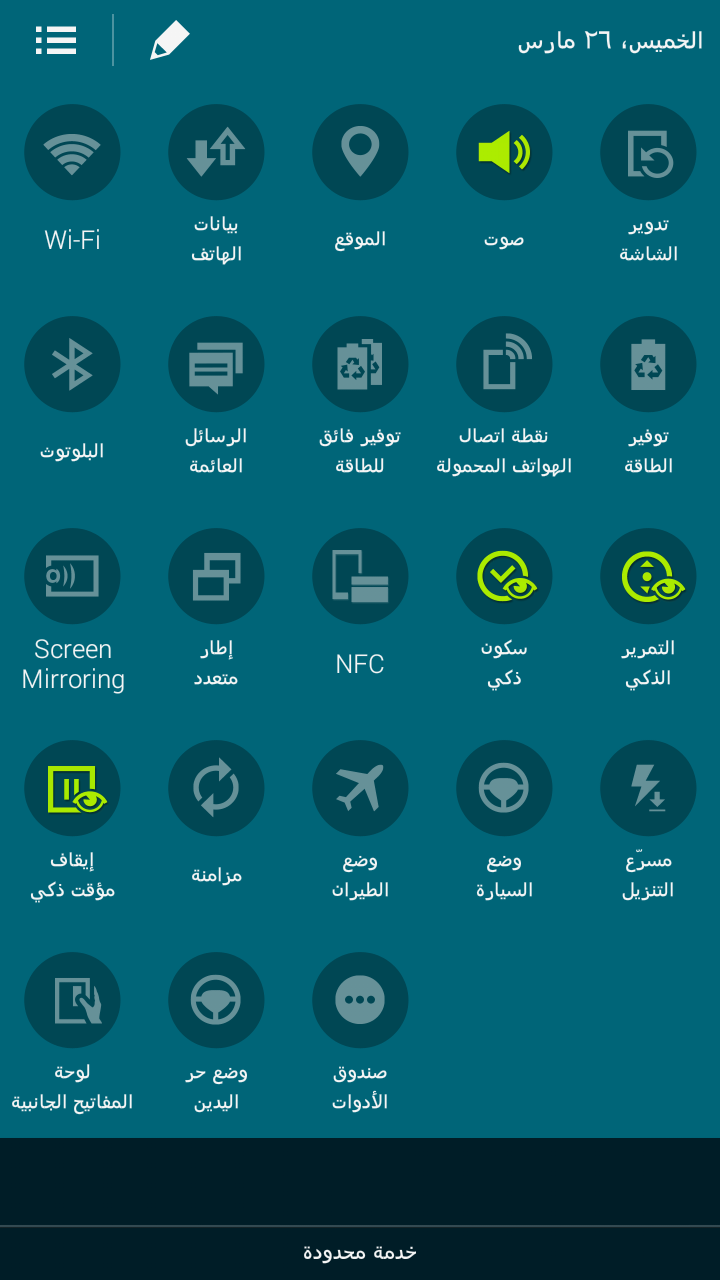
Task: Turn on Bluetooth (البلوتوث)
Action: click(x=72, y=364)
